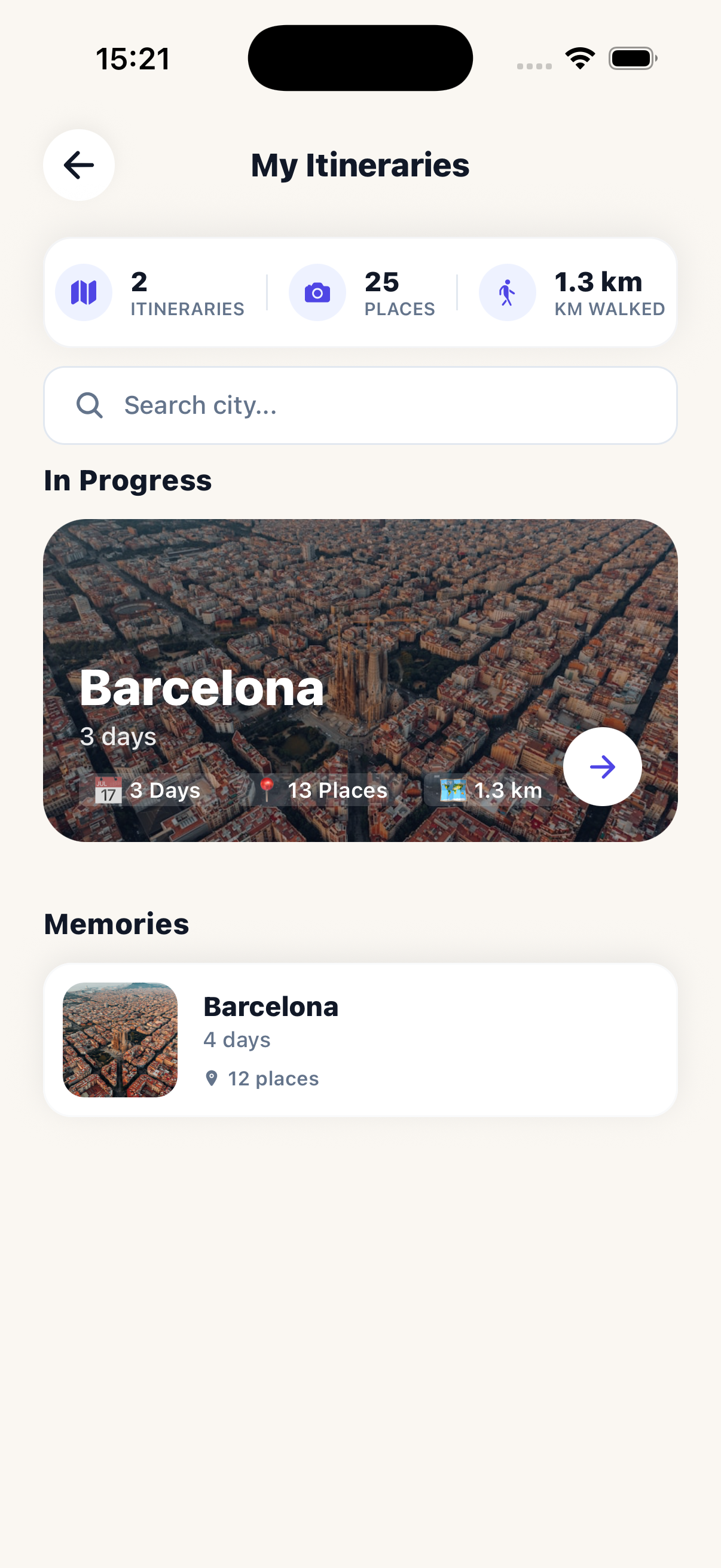Open the Barcelona itinerary with the arrow button
This screenshot has width=721, height=1568.
tap(602, 767)
